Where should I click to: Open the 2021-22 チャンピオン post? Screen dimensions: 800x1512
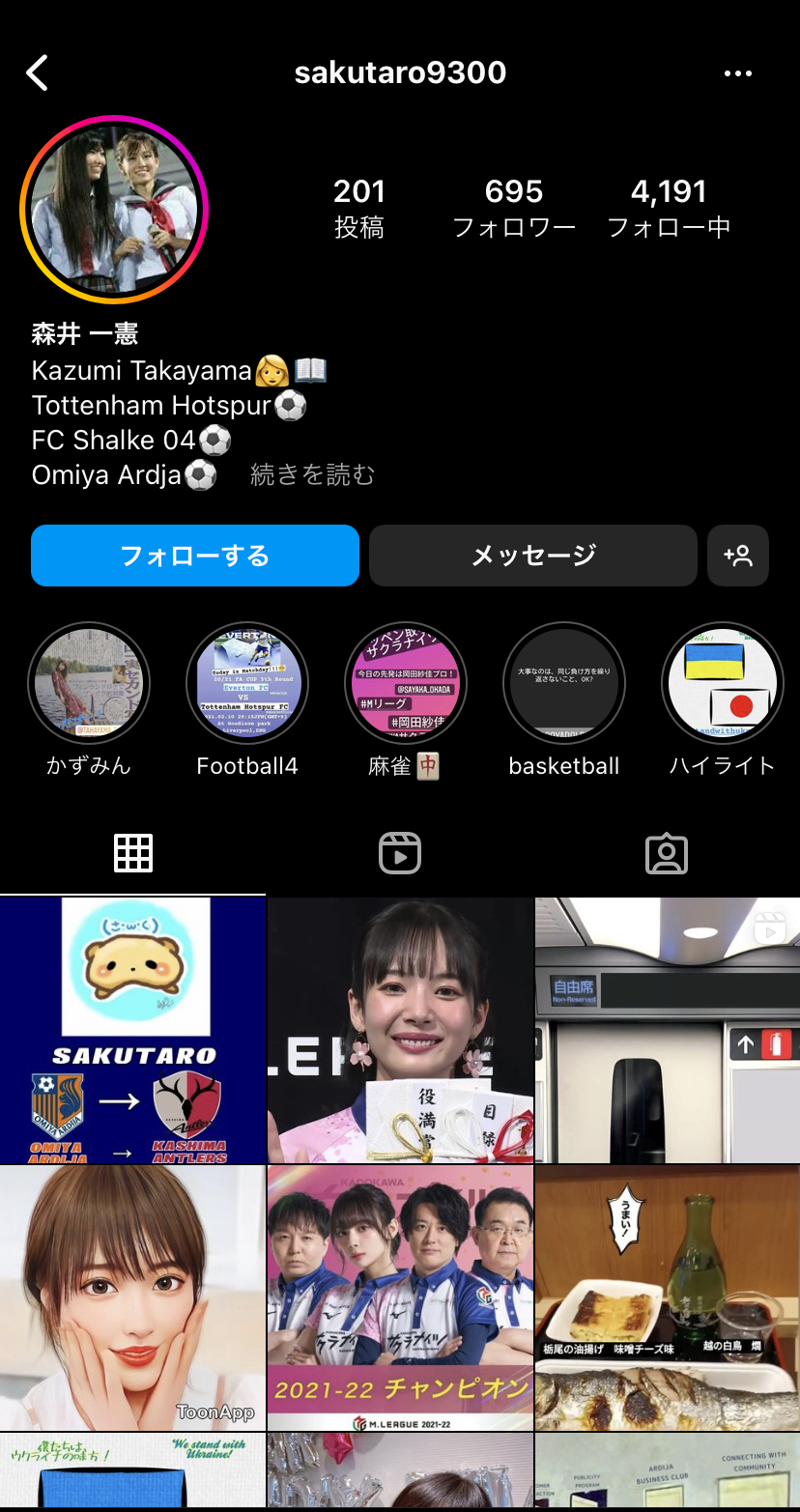(x=400, y=1298)
